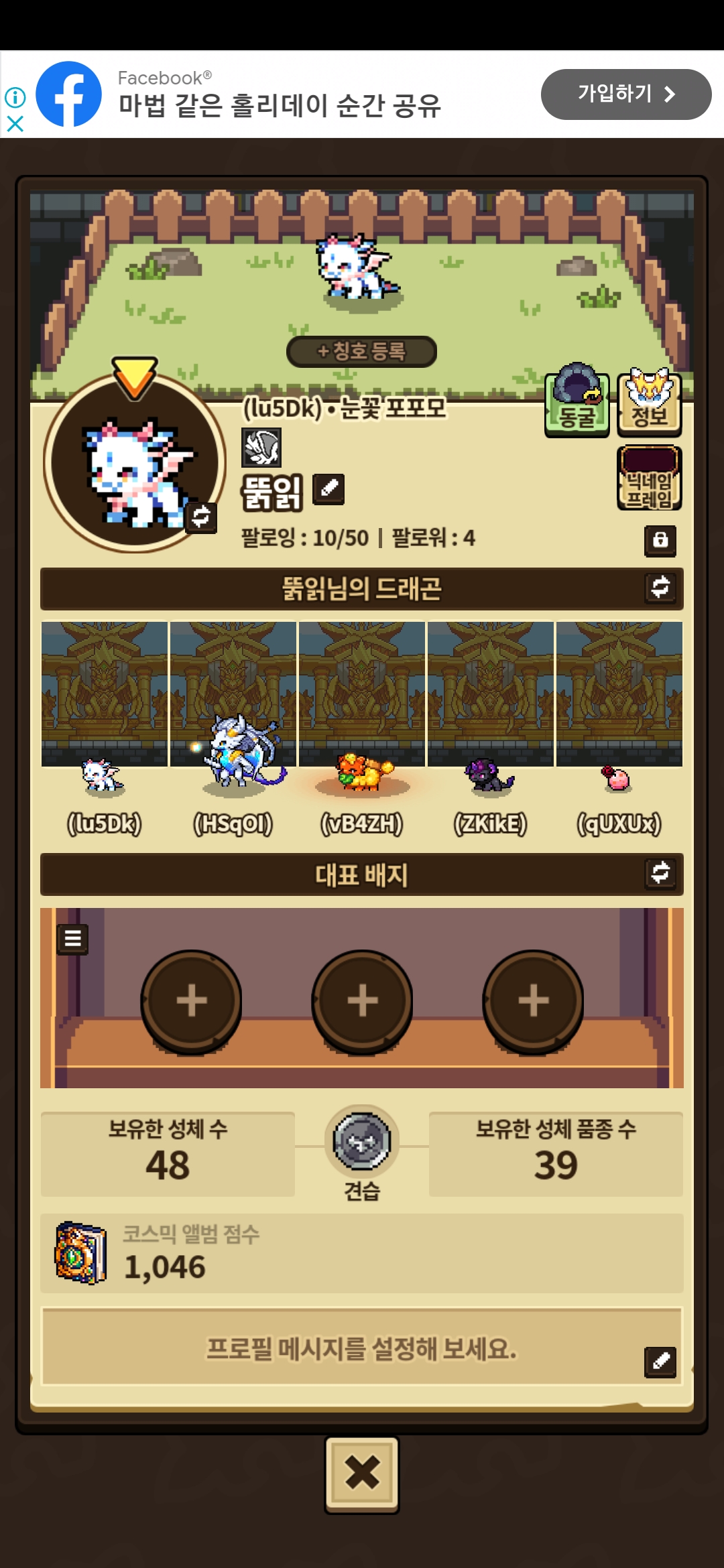
Task: Close the profile window
Action: tap(362, 1474)
